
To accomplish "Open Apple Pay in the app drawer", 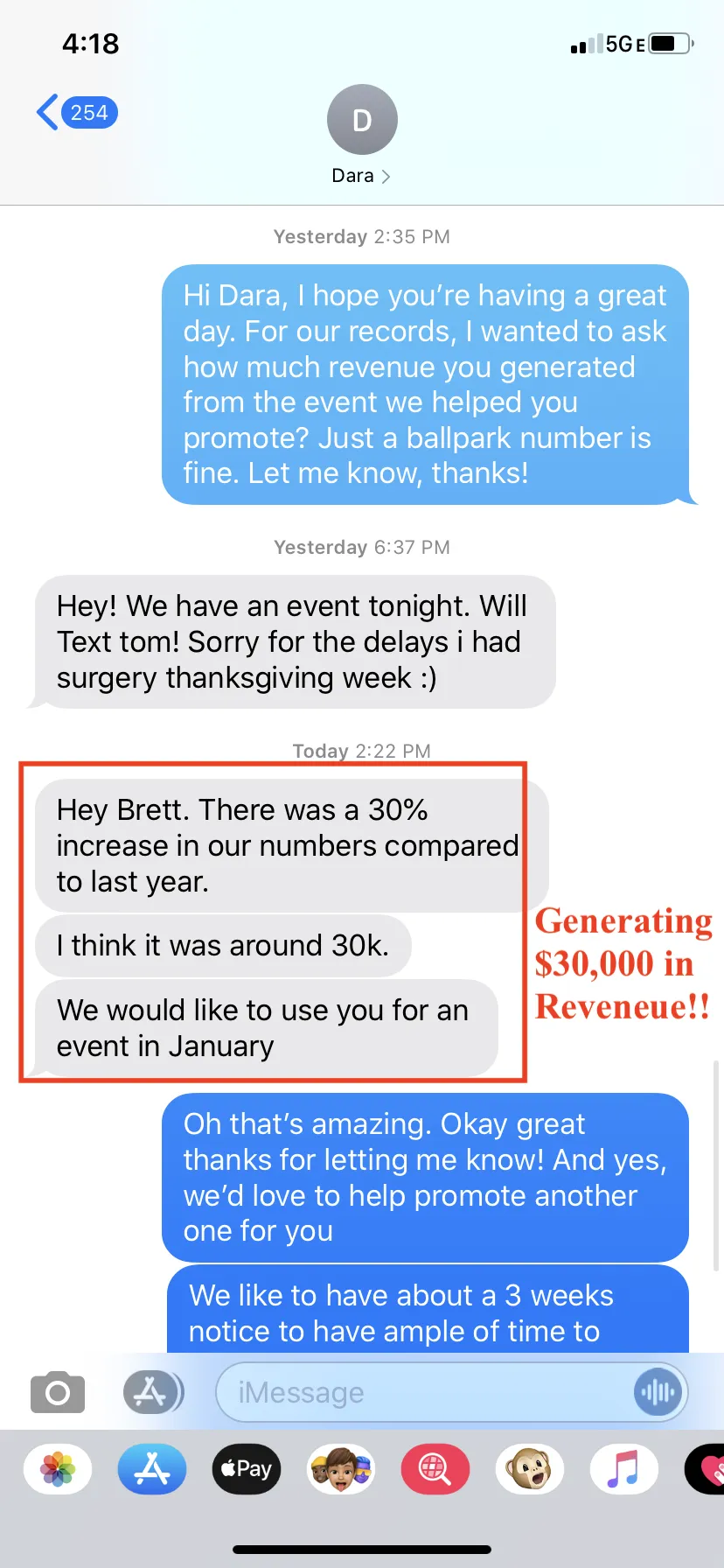I will [x=247, y=1469].
